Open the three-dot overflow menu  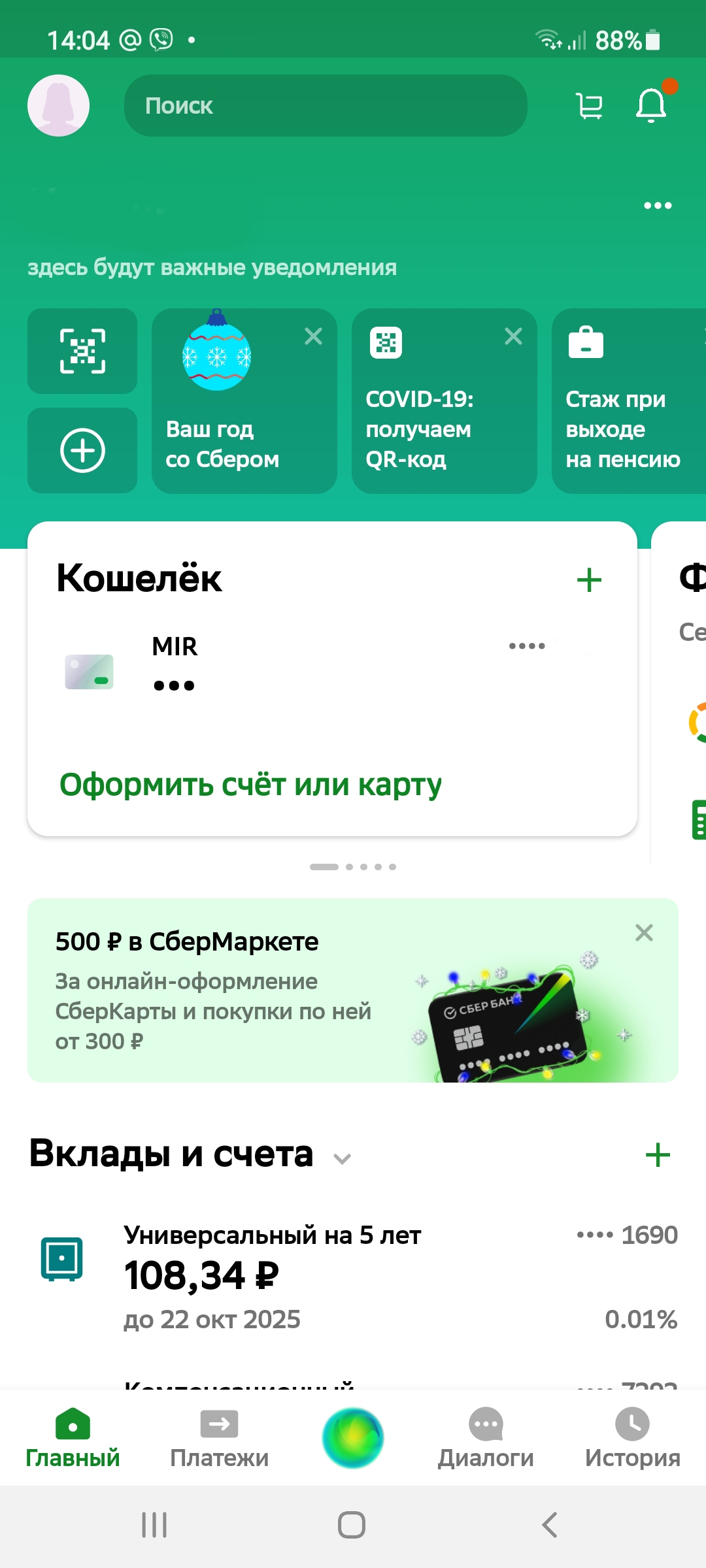(658, 206)
